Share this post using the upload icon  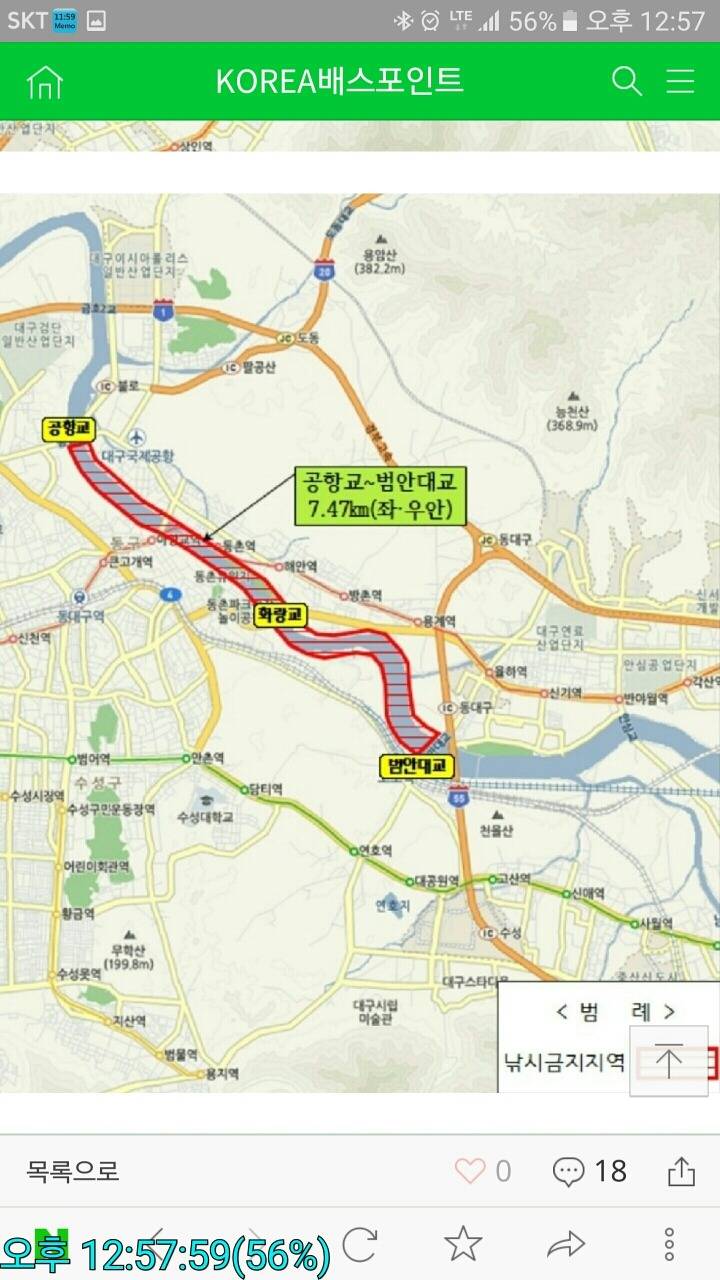pos(681,1170)
